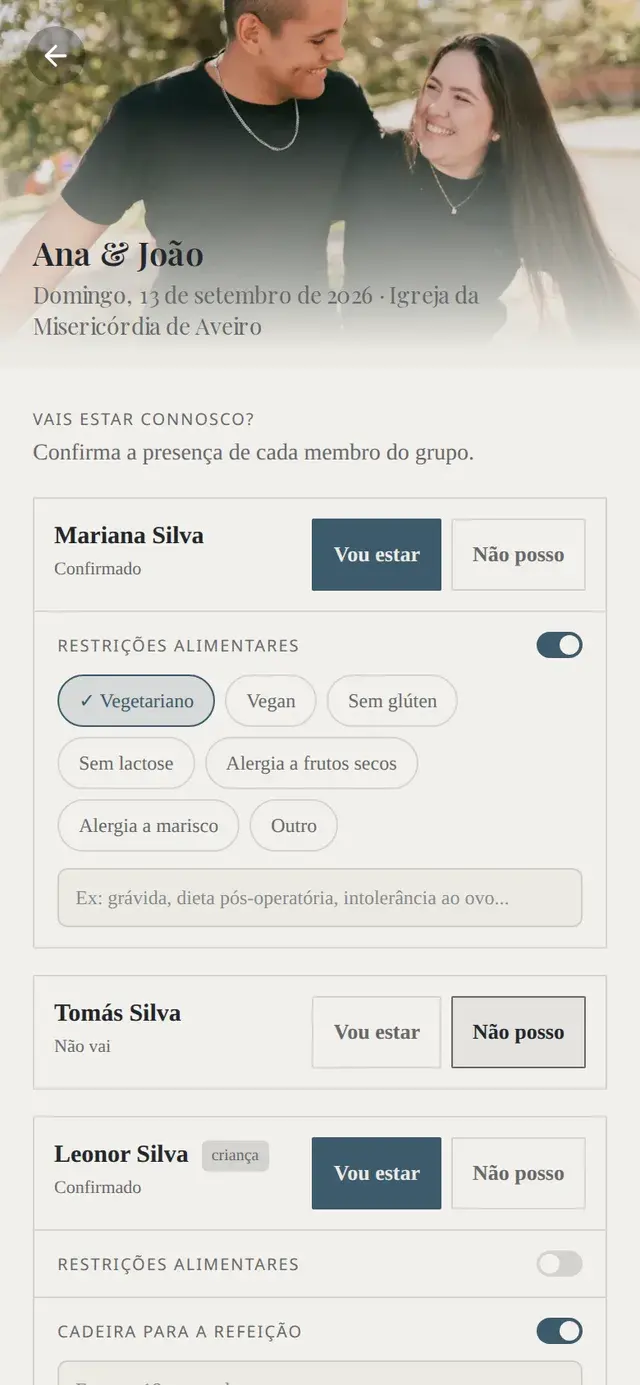Viewport: 640px width, 1385px height.
Task: Mark Tomás Silva as Vou estar
Action: click(376, 1032)
